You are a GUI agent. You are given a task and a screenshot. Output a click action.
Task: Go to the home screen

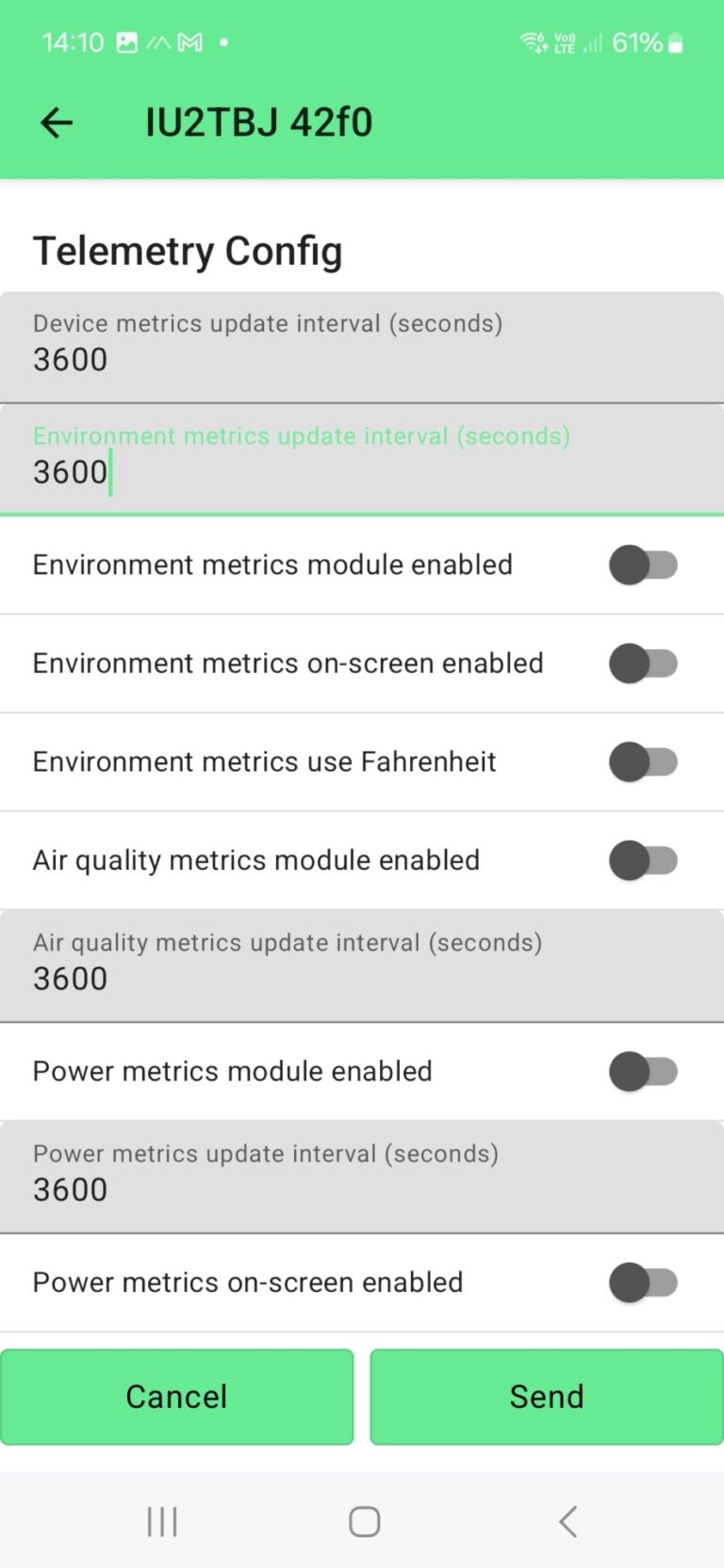pyautogui.click(x=364, y=1521)
